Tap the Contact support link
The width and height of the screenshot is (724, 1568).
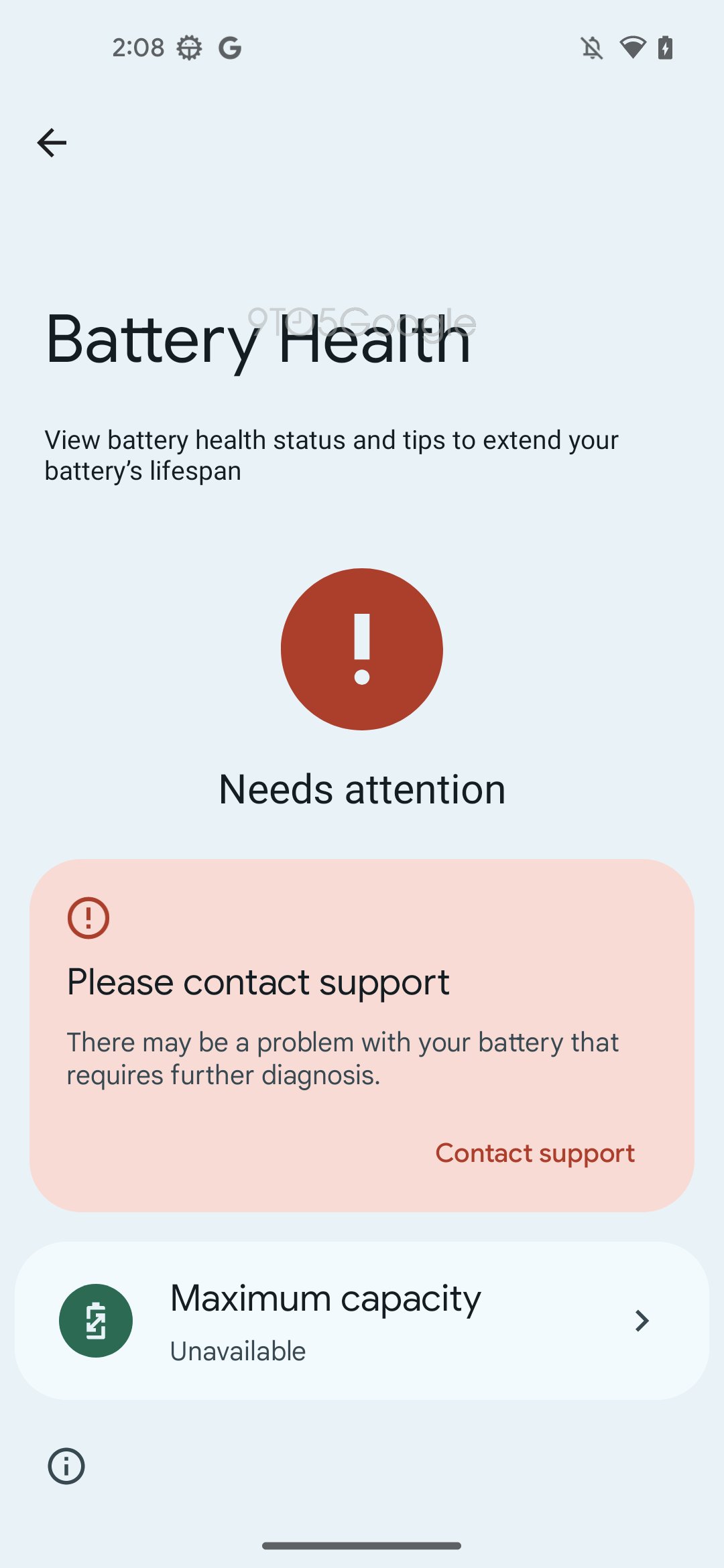[x=534, y=1153]
